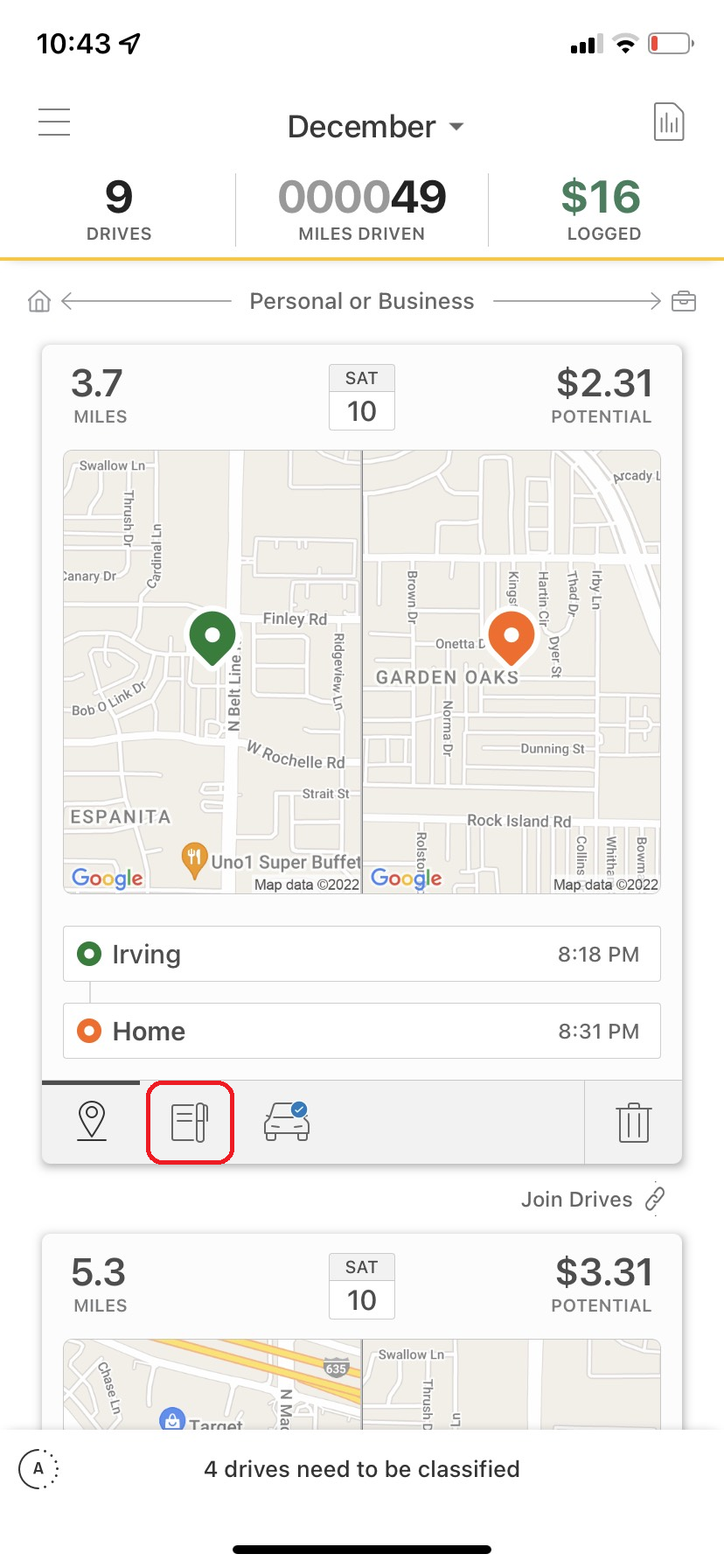Screen dimensions: 724x1568
Task: Open the 5.3 miles drive card
Action: click(362, 1332)
